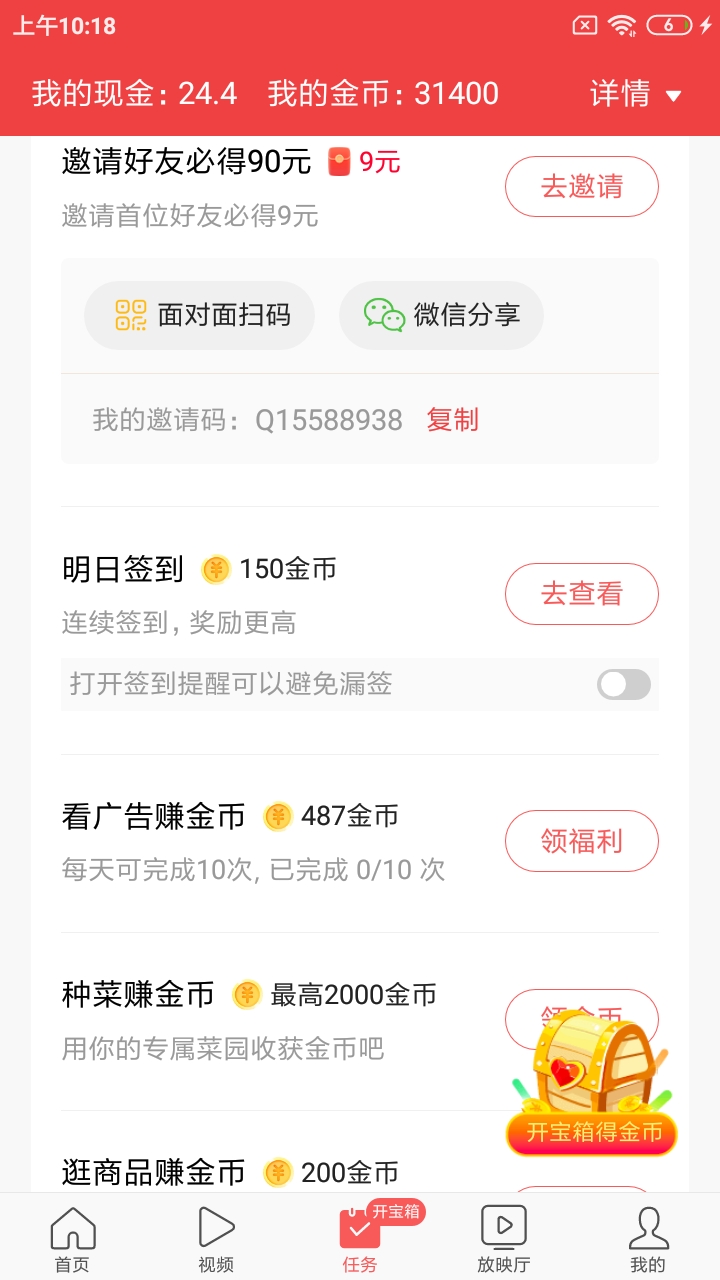Tap invitation code Q15588938 field
This screenshot has height=1280, width=720.
[330, 420]
